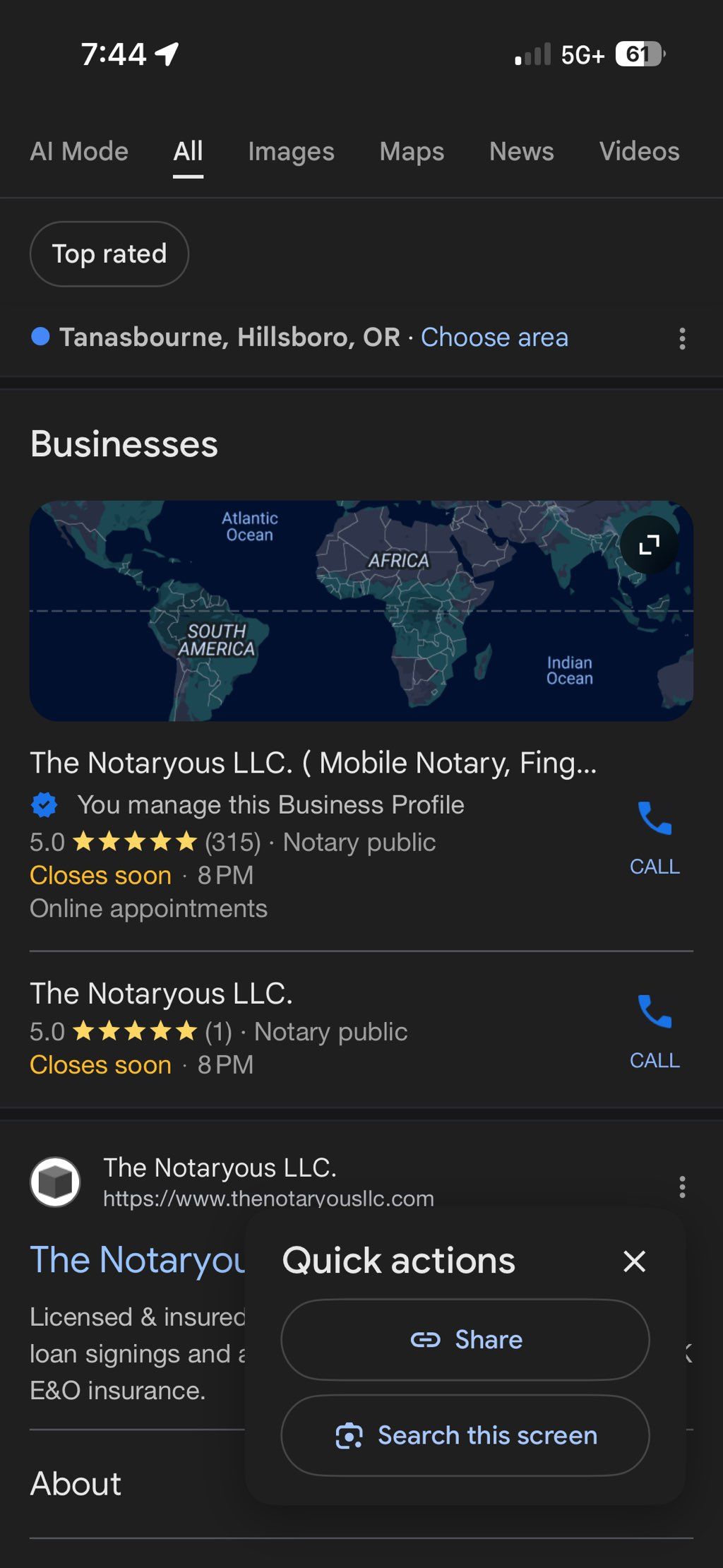
Task: Open the thenotaryousllc.com result options menu
Action: (x=682, y=1187)
